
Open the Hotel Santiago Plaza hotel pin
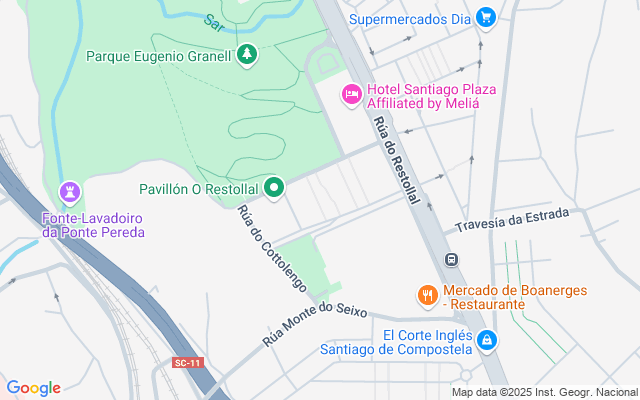point(351,95)
